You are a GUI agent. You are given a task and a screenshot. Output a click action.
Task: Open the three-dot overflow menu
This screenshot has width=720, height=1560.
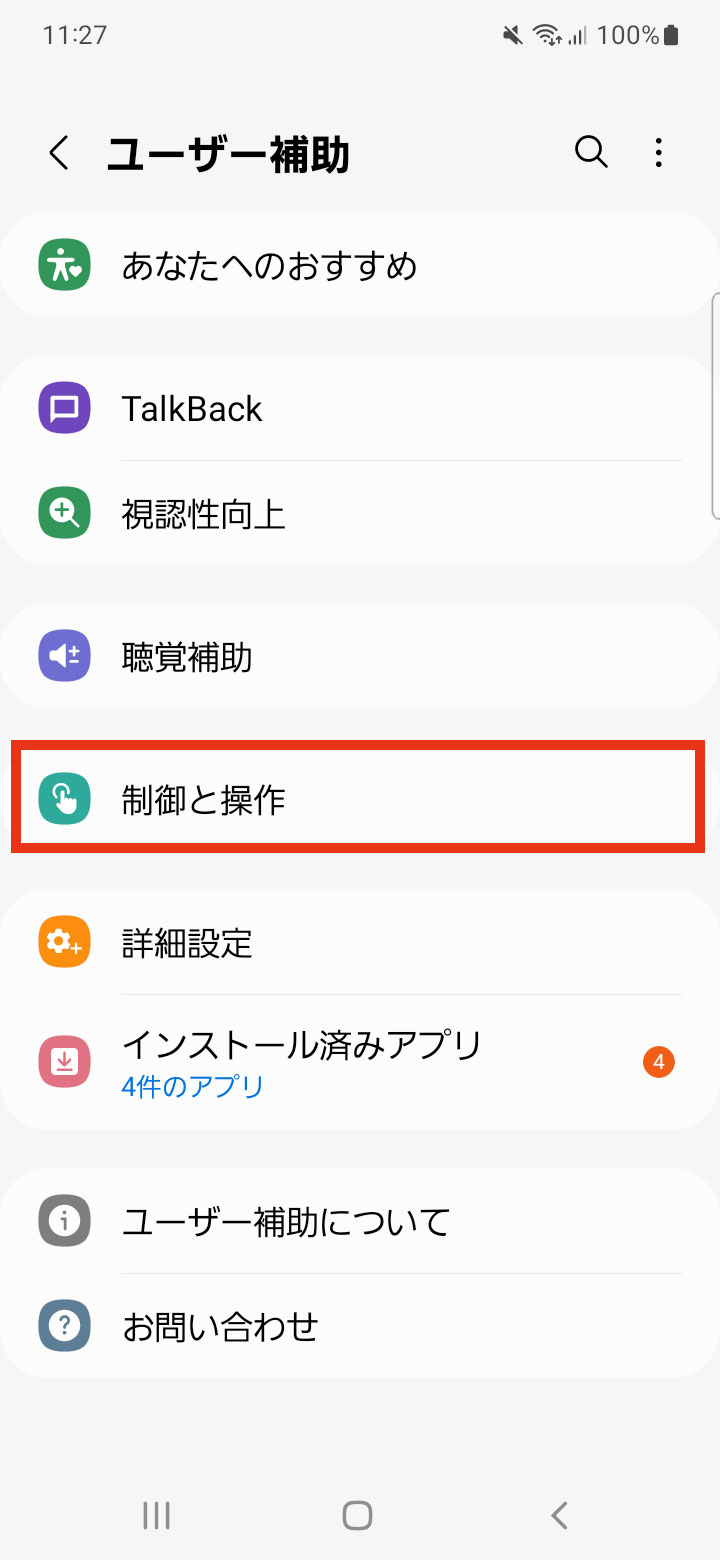(x=658, y=153)
